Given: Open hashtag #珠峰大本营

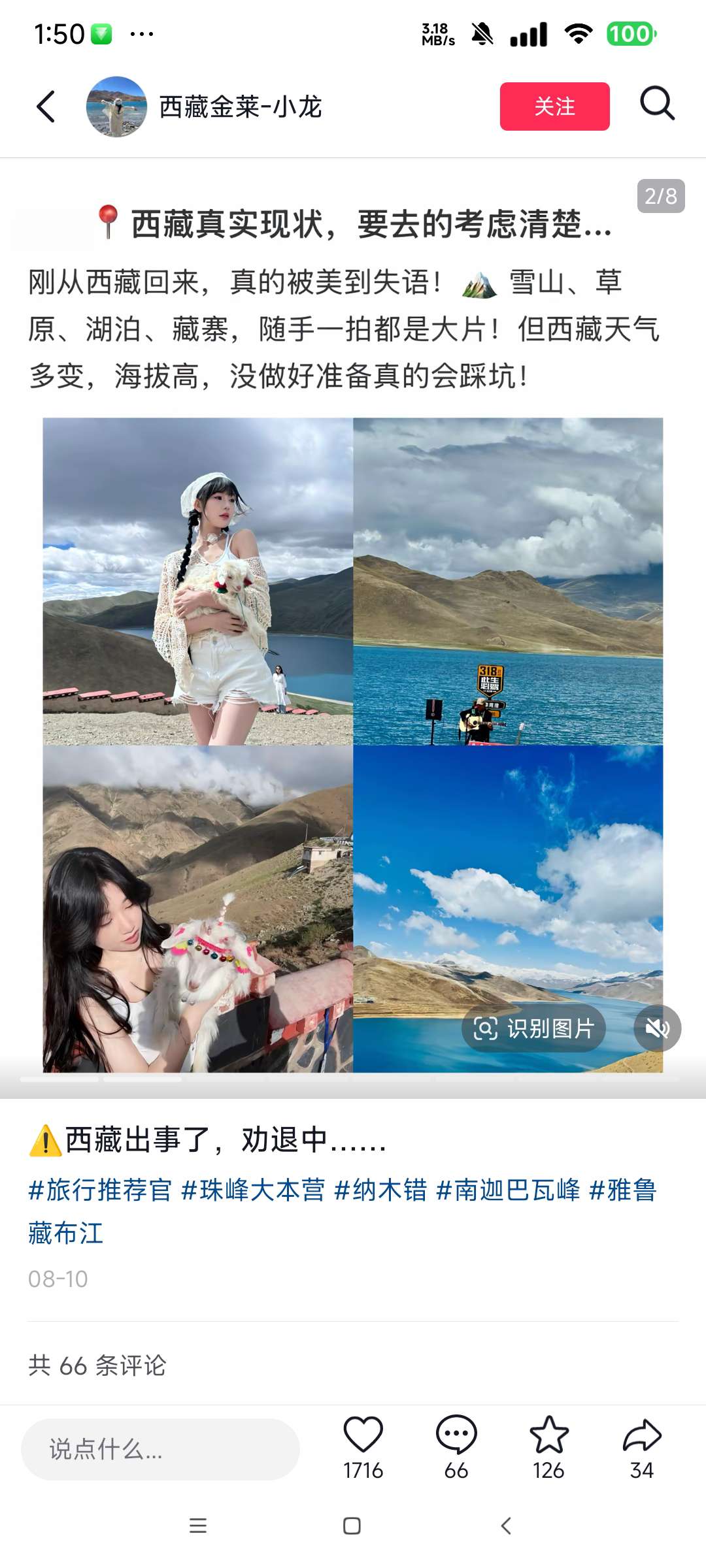Looking at the screenshot, I should (x=253, y=1190).
